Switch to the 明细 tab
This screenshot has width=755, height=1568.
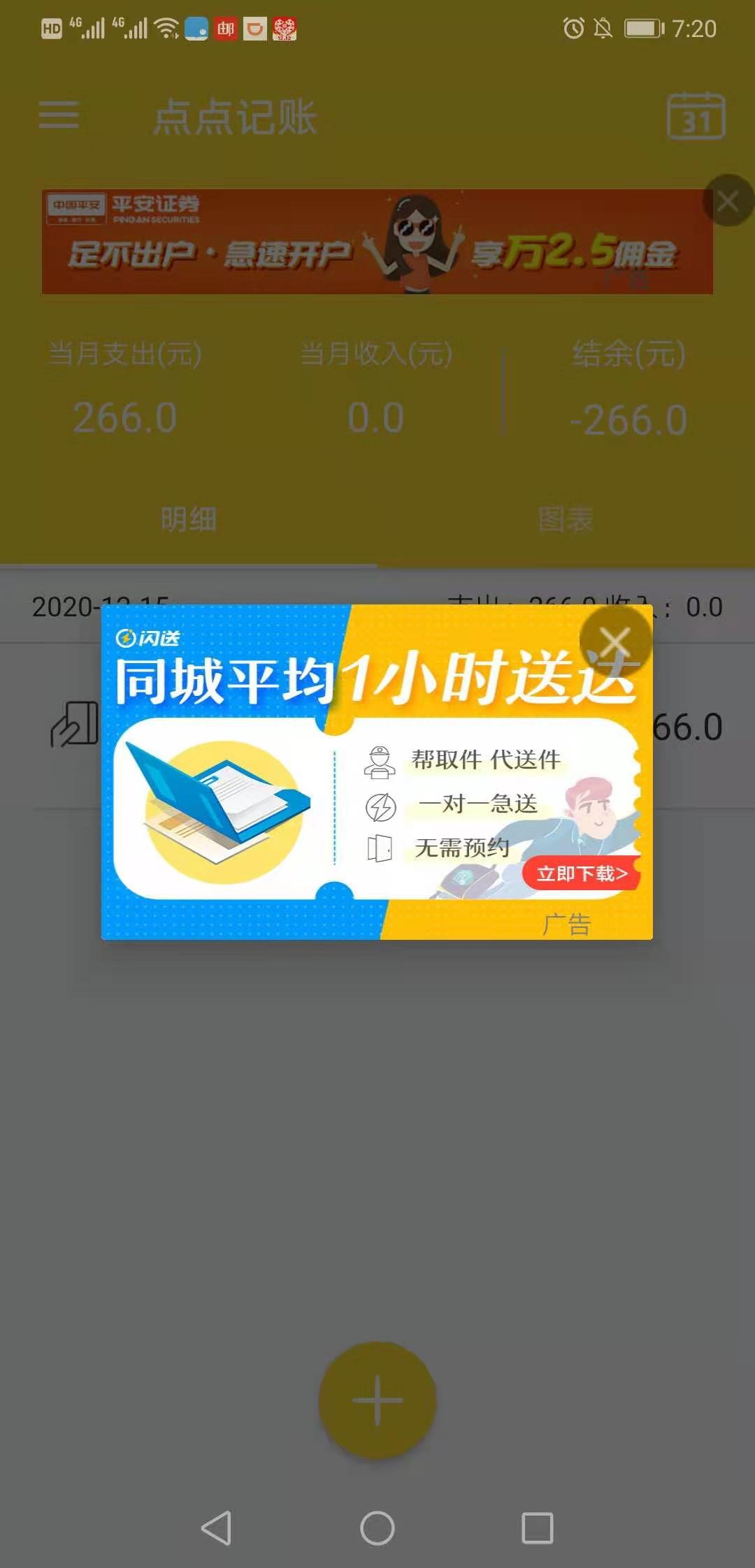(189, 520)
